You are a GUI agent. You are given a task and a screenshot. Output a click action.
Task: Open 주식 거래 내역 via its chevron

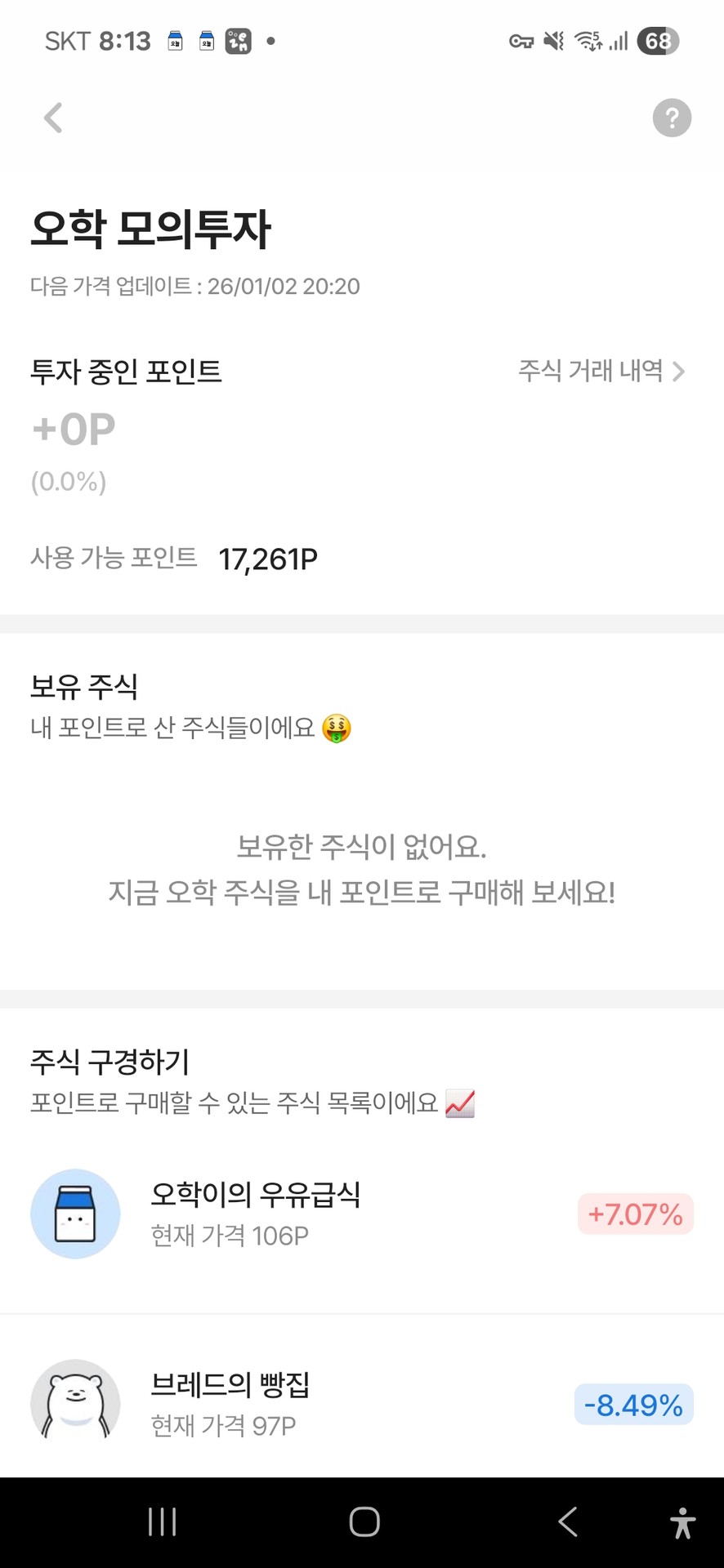point(679,372)
